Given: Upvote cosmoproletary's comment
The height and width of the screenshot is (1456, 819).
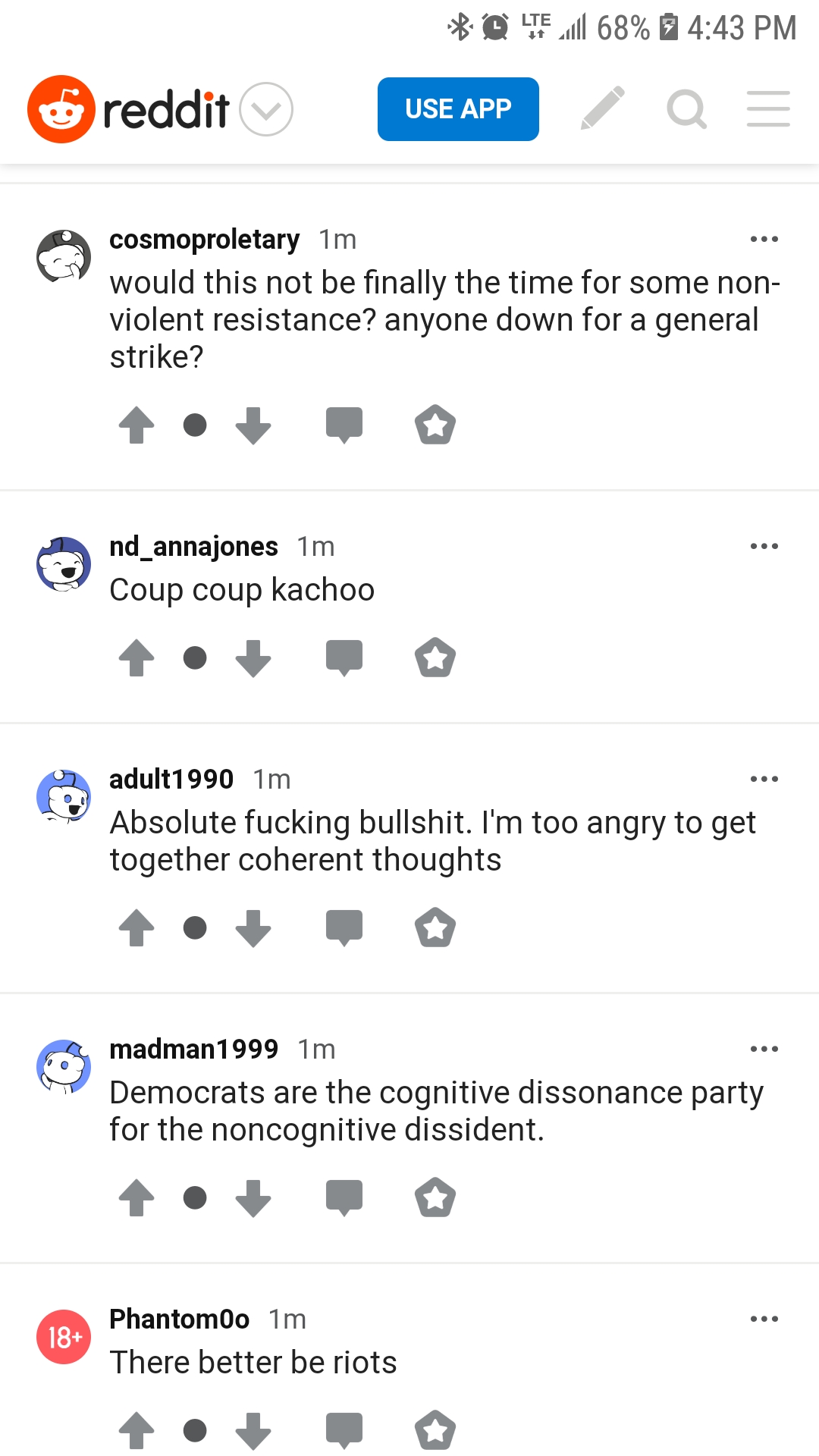Looking at the screenshot, I should tap(136, 425).
